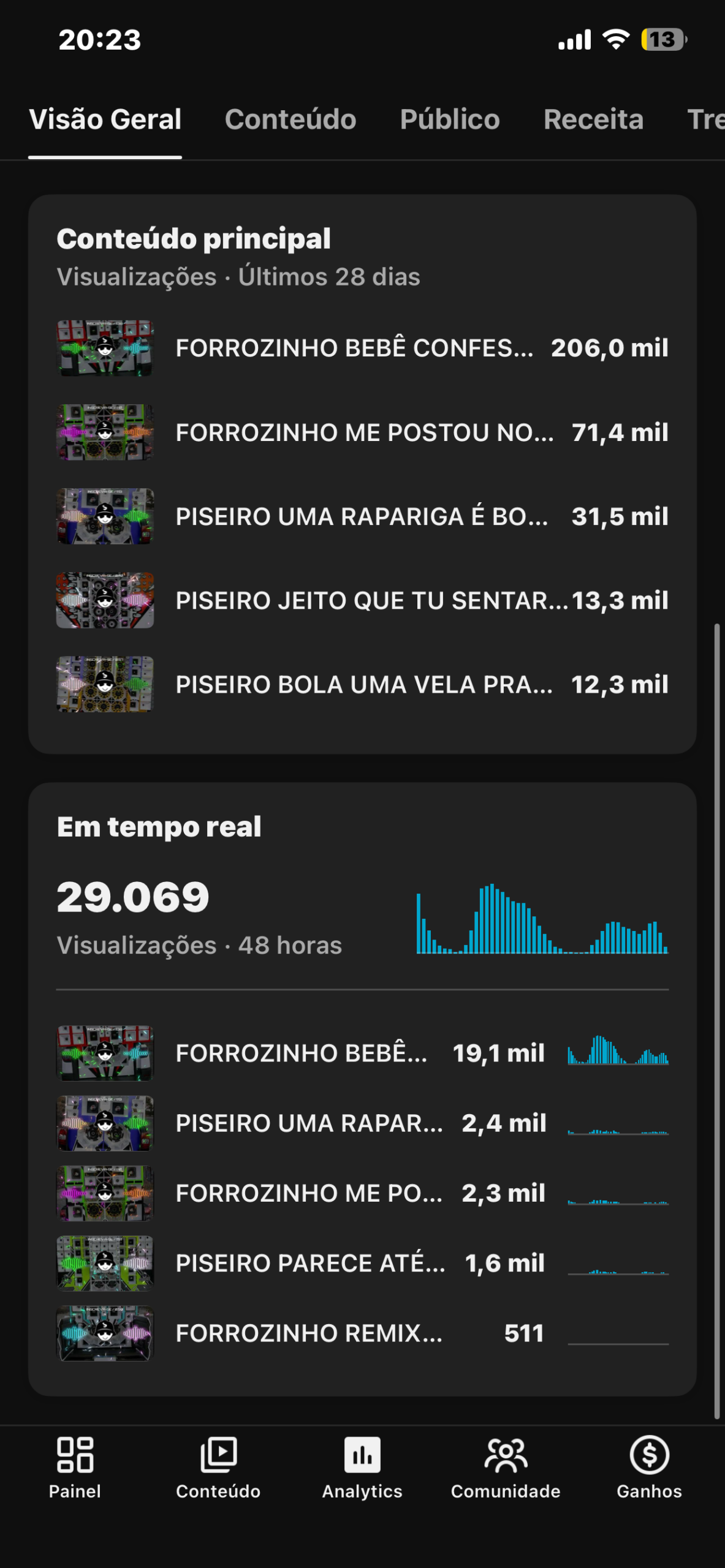The width and height of the screenshot is (725, 1568).
Task: Open PISEIRO JEITO QUE TU SENTAR... video
Action: [x=362, y=600]
